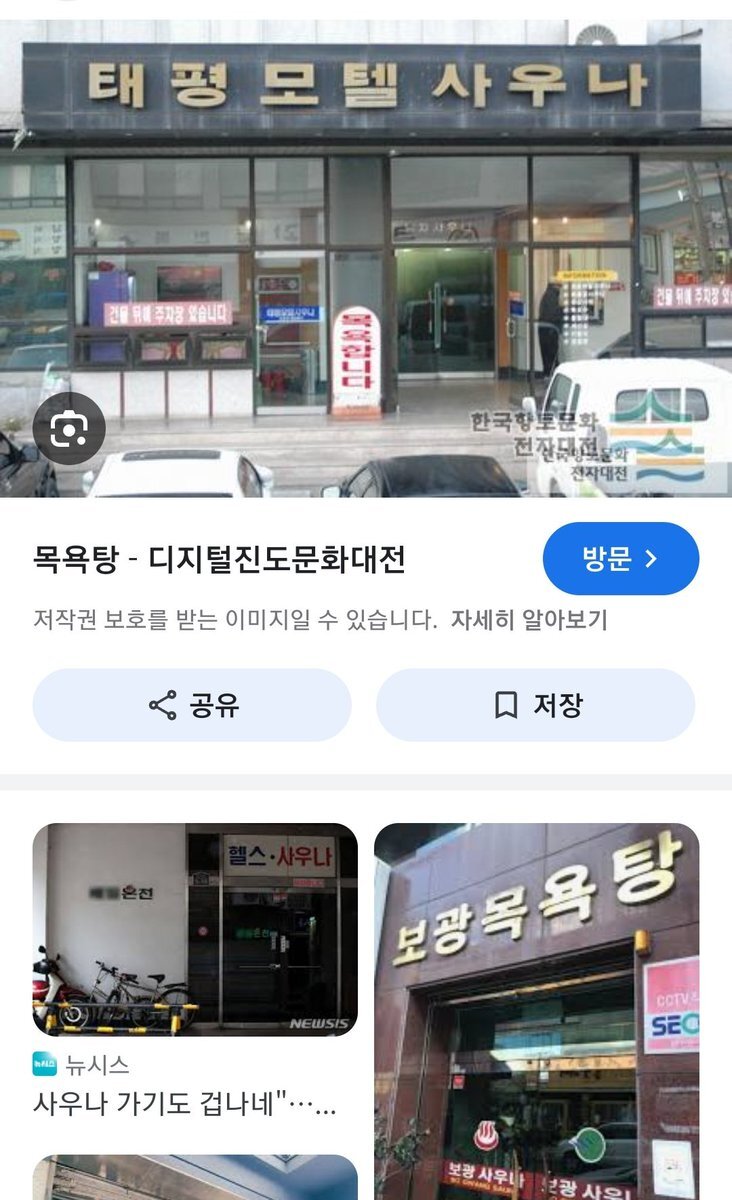Open the 자세히 알아보기 copyright link
The image size is (732, 1200).
tap(529, 619)
